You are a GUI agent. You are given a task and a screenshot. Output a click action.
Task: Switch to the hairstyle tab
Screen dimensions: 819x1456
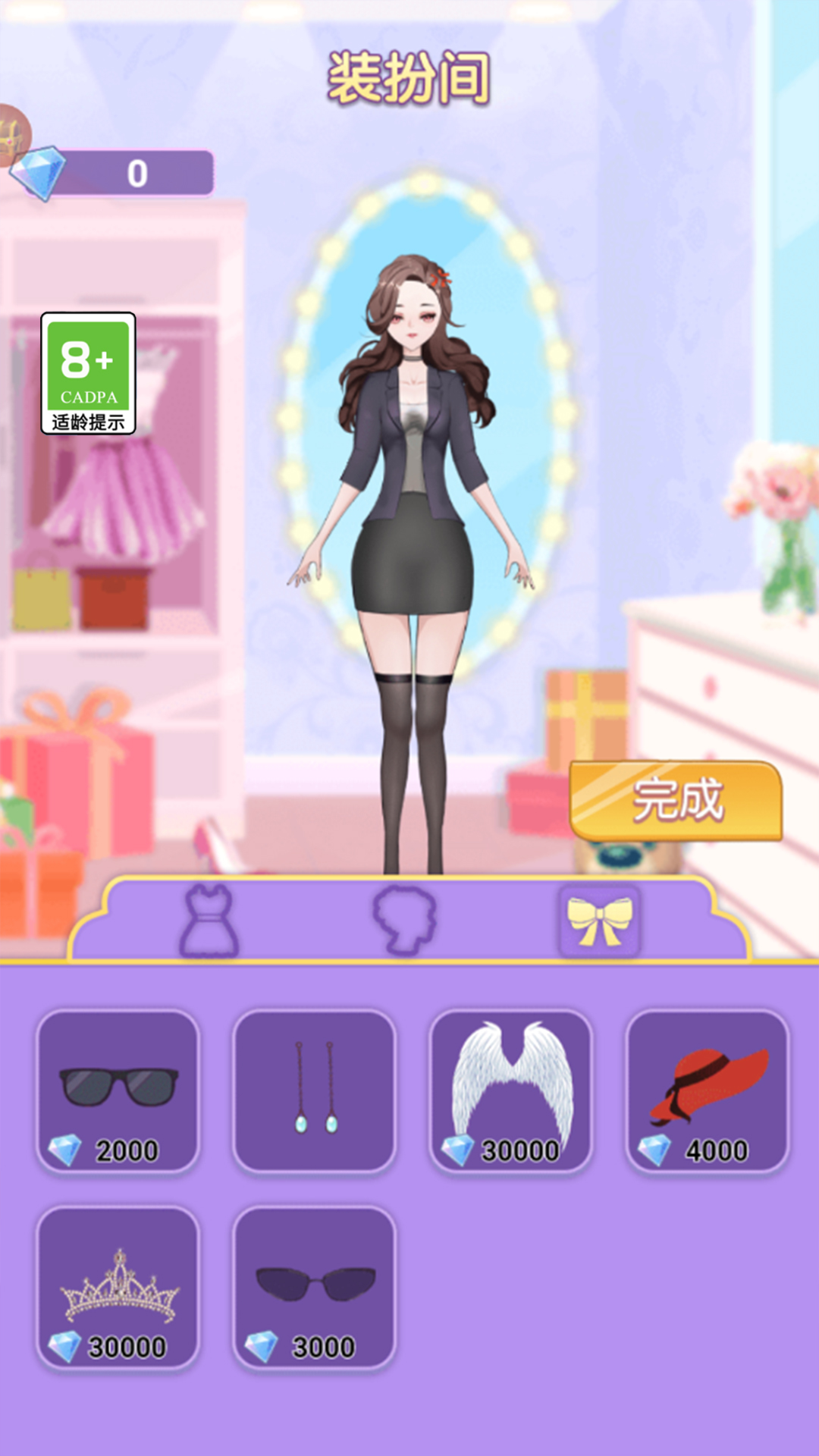click(x=404, y=921)
